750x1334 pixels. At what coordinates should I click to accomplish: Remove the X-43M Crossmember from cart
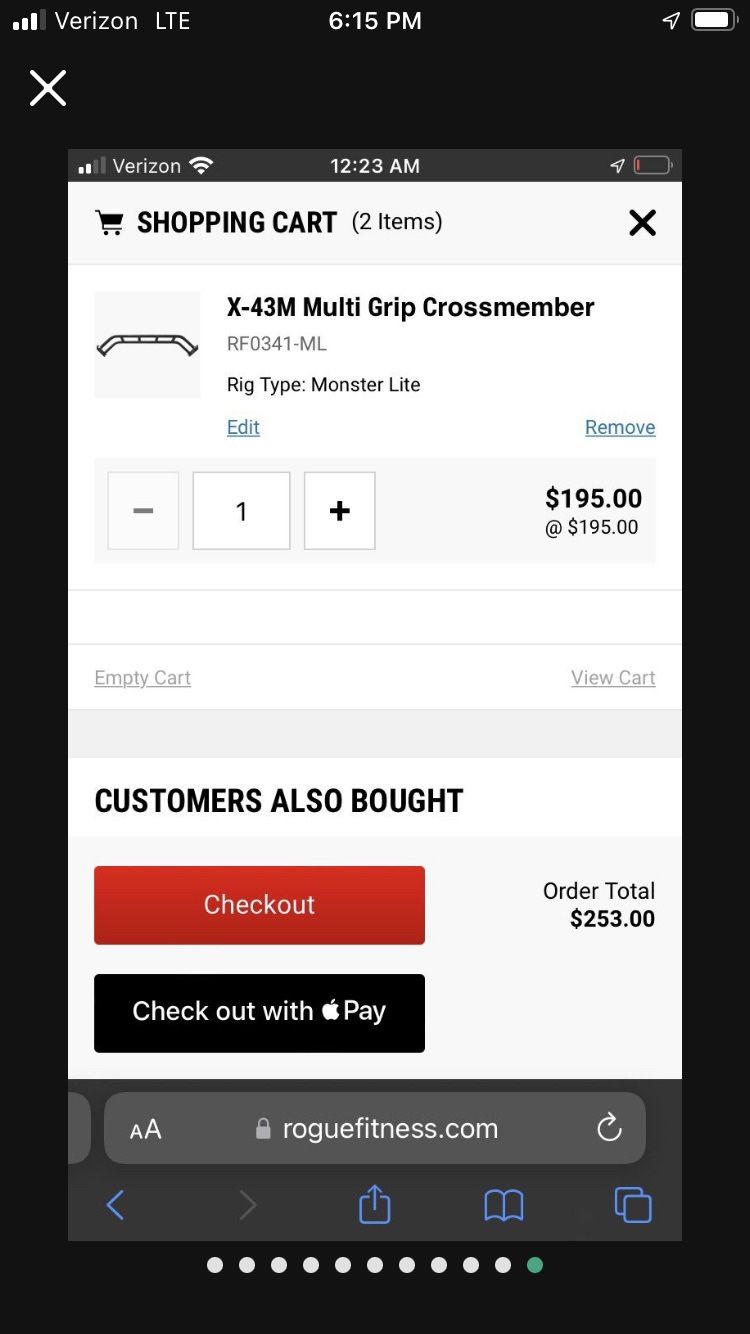620,427
